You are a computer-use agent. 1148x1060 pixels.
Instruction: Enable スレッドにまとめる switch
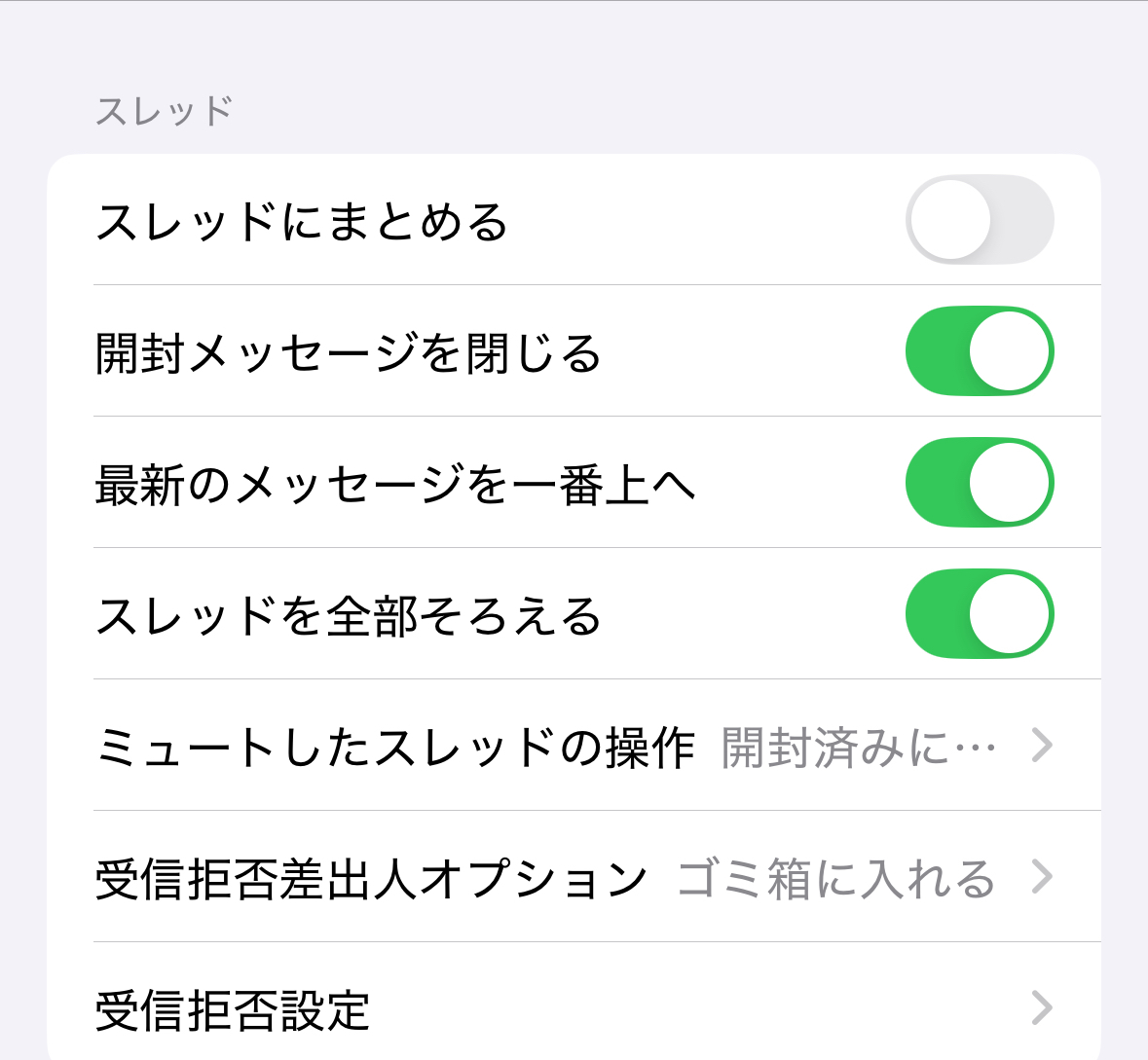click(x=980, y=220)
